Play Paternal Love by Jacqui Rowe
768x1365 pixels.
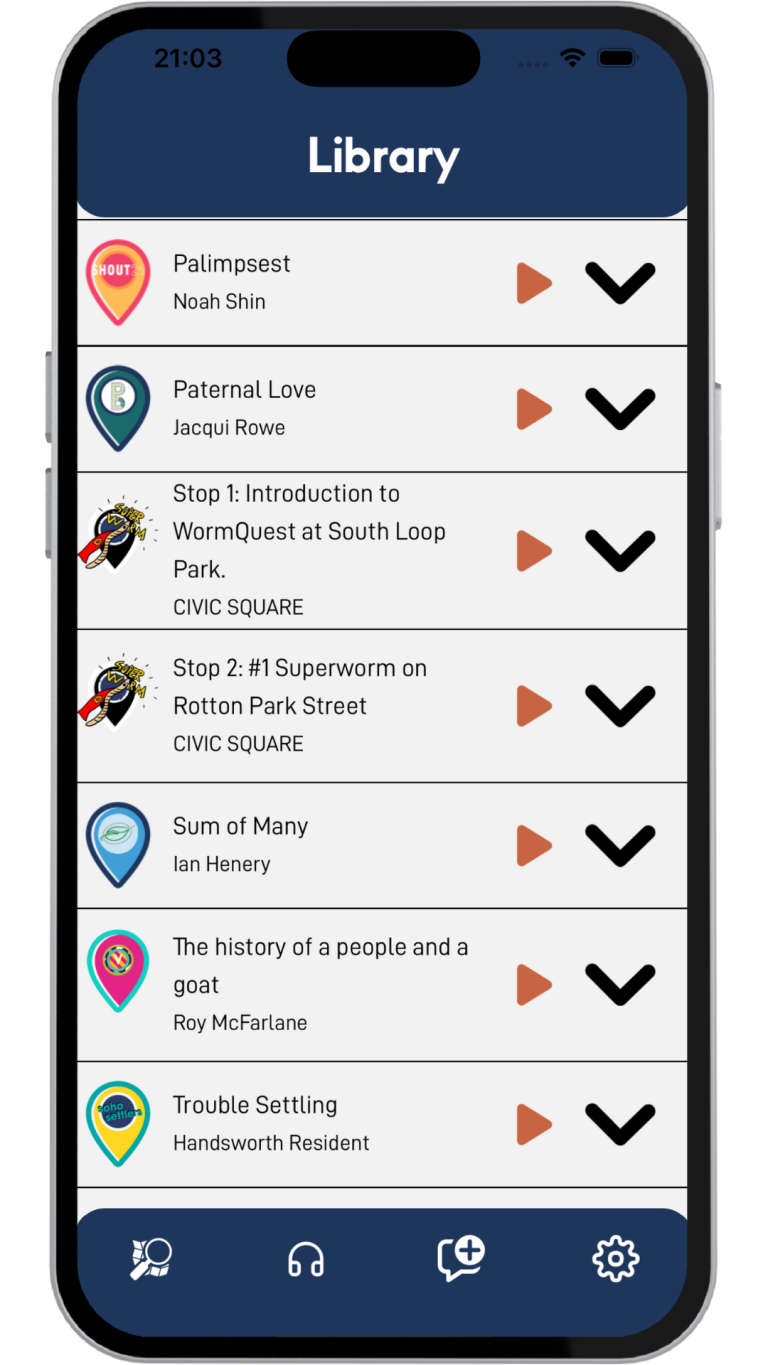click(534, 409)
